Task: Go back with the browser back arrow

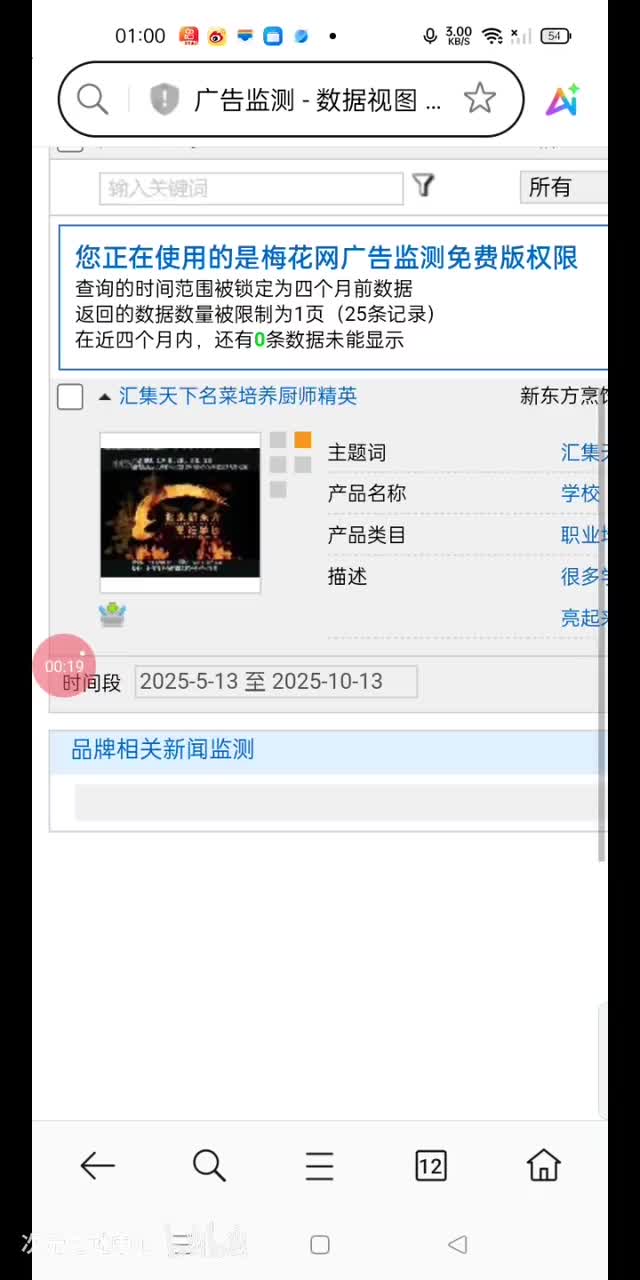Action: (97, 1165)
